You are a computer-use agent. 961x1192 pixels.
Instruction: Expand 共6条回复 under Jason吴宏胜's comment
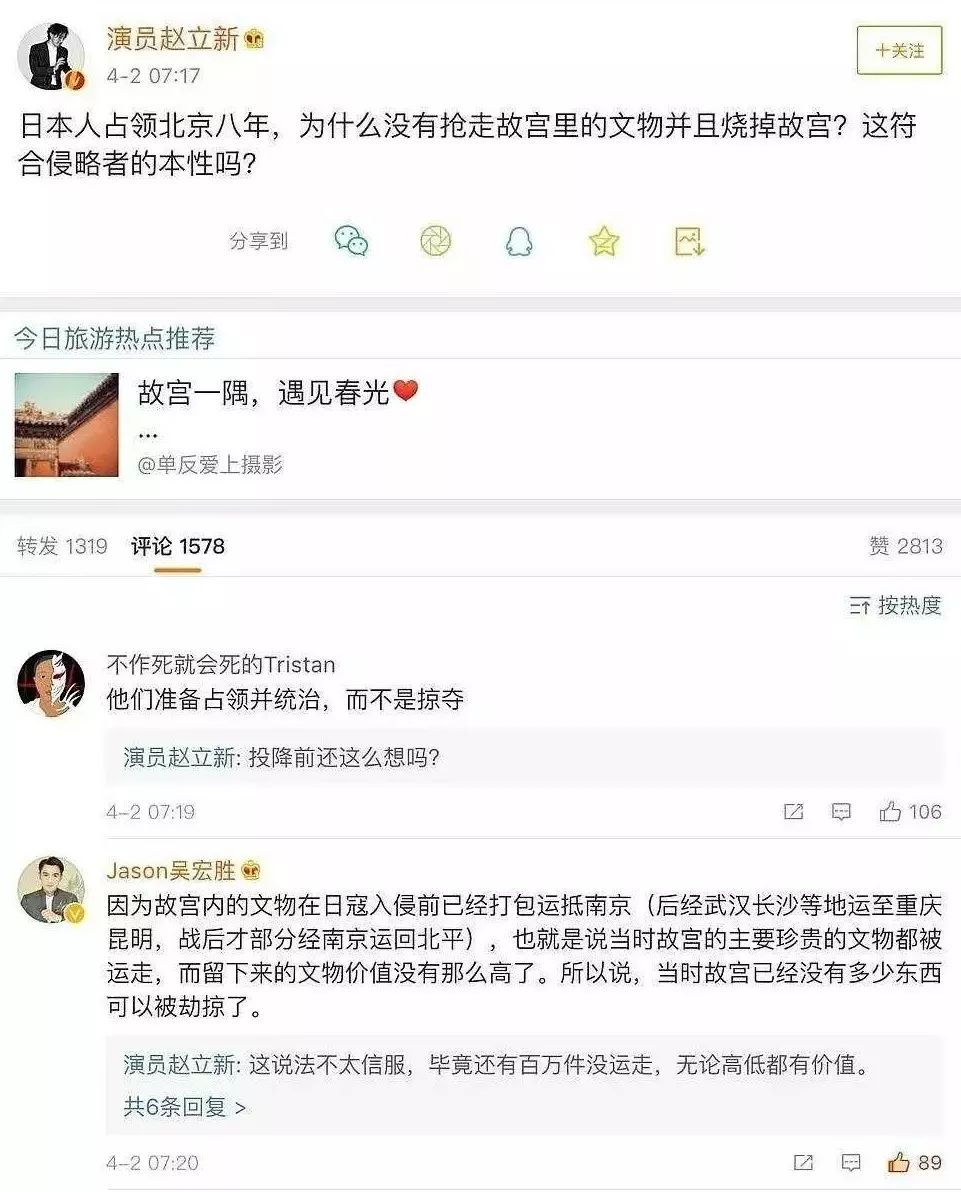click(x=185, y=1107)
